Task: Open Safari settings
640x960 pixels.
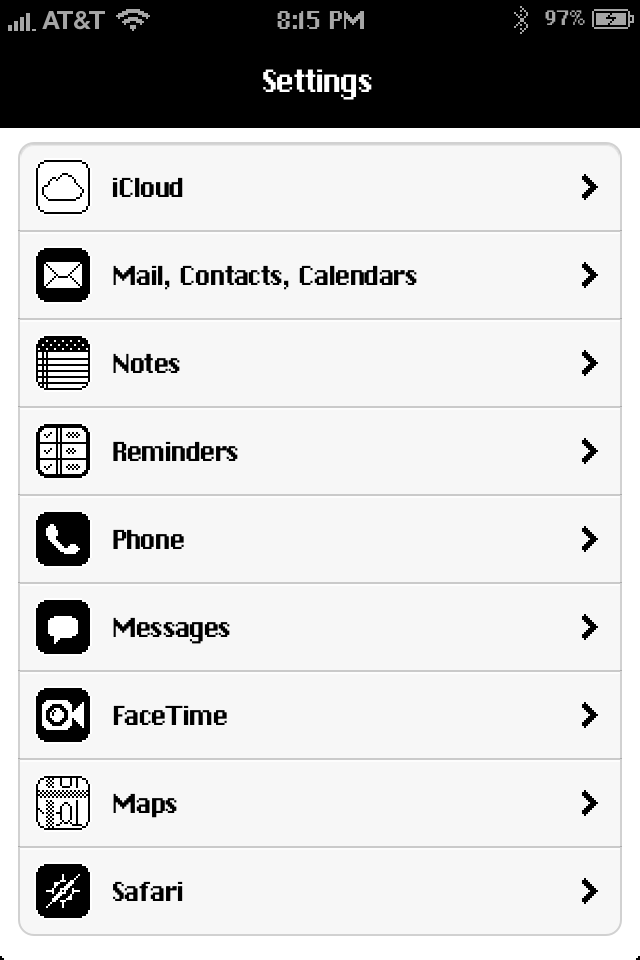Action: (320, 891)
